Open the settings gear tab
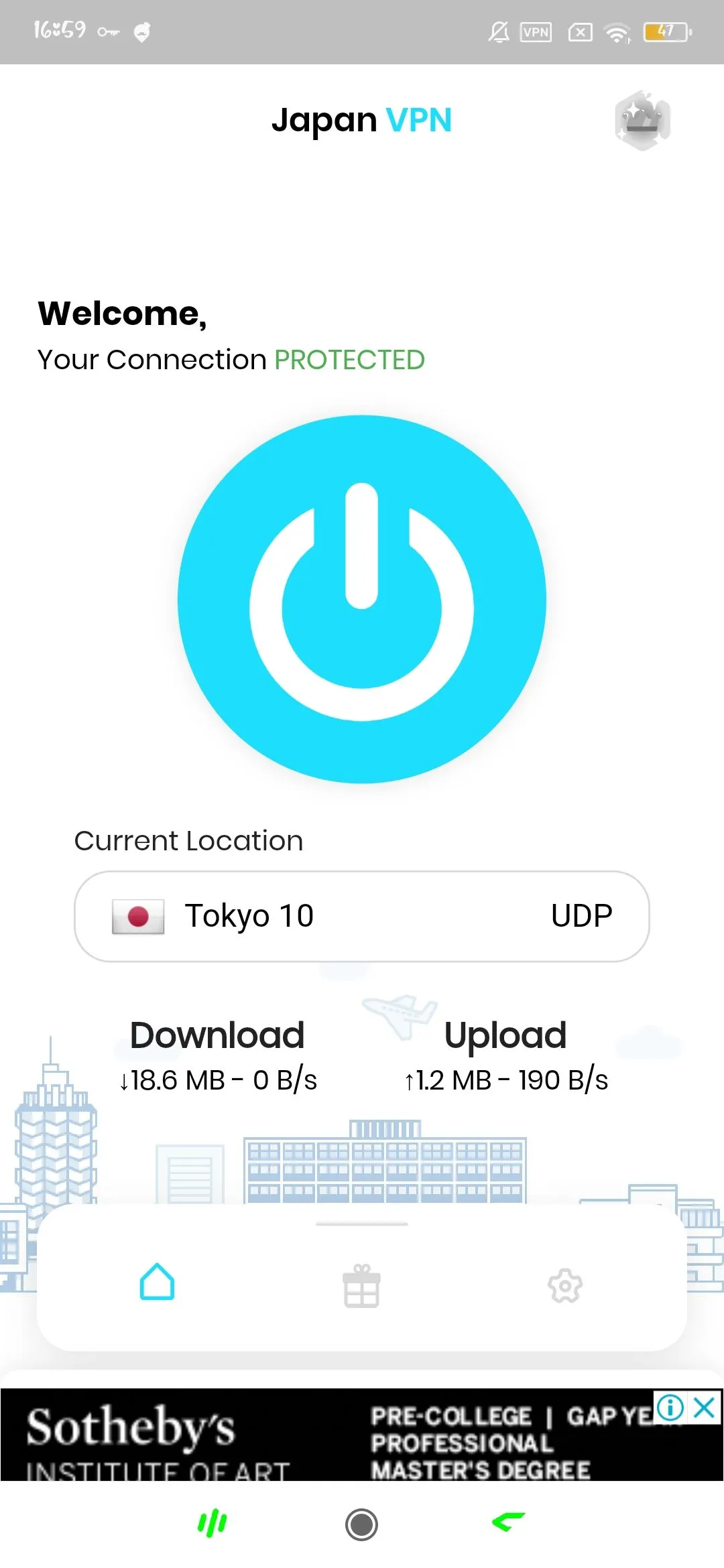 pos(565,1286)
